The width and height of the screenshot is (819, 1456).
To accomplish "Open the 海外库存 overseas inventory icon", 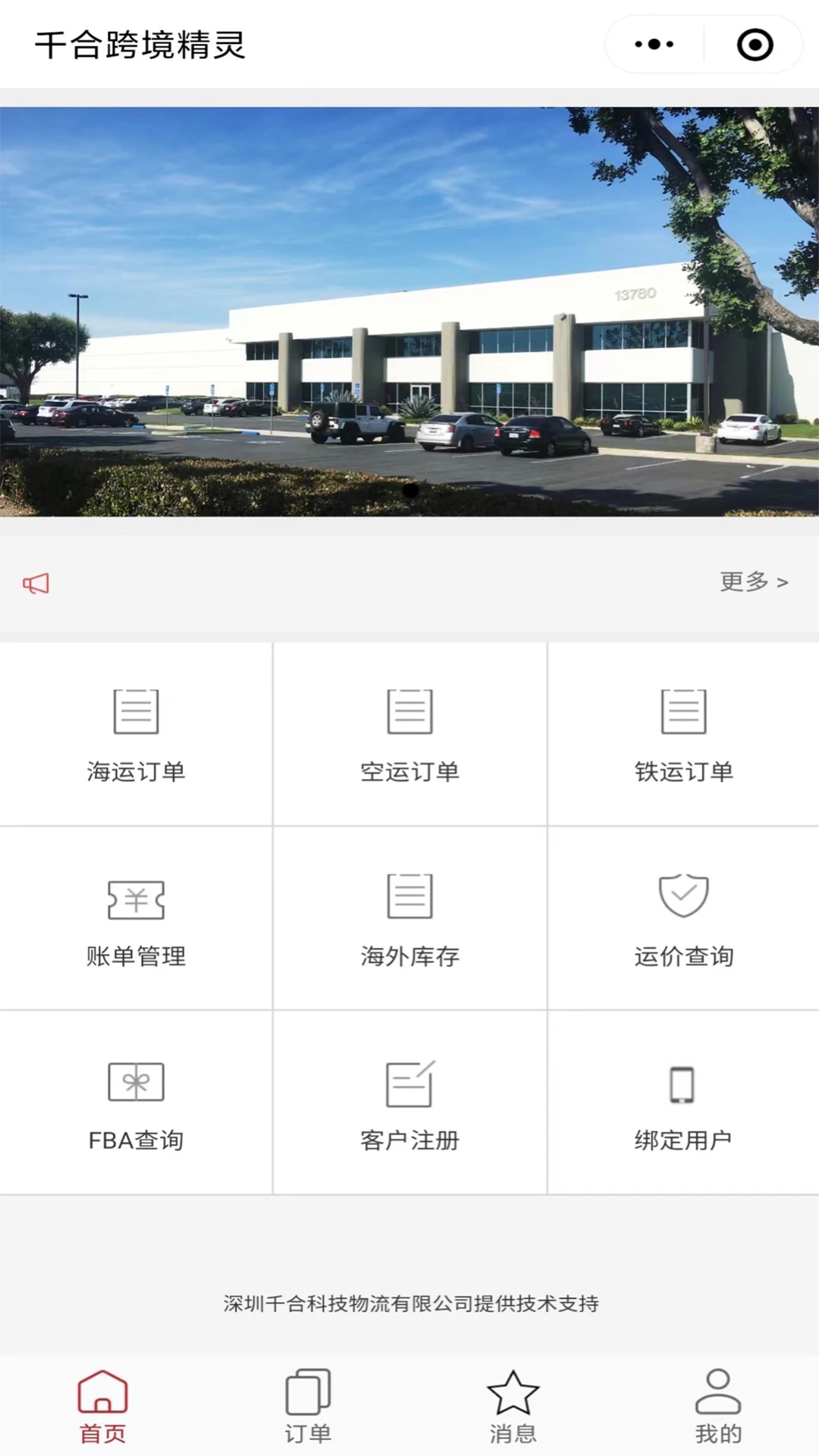I will tap(409, 915).
